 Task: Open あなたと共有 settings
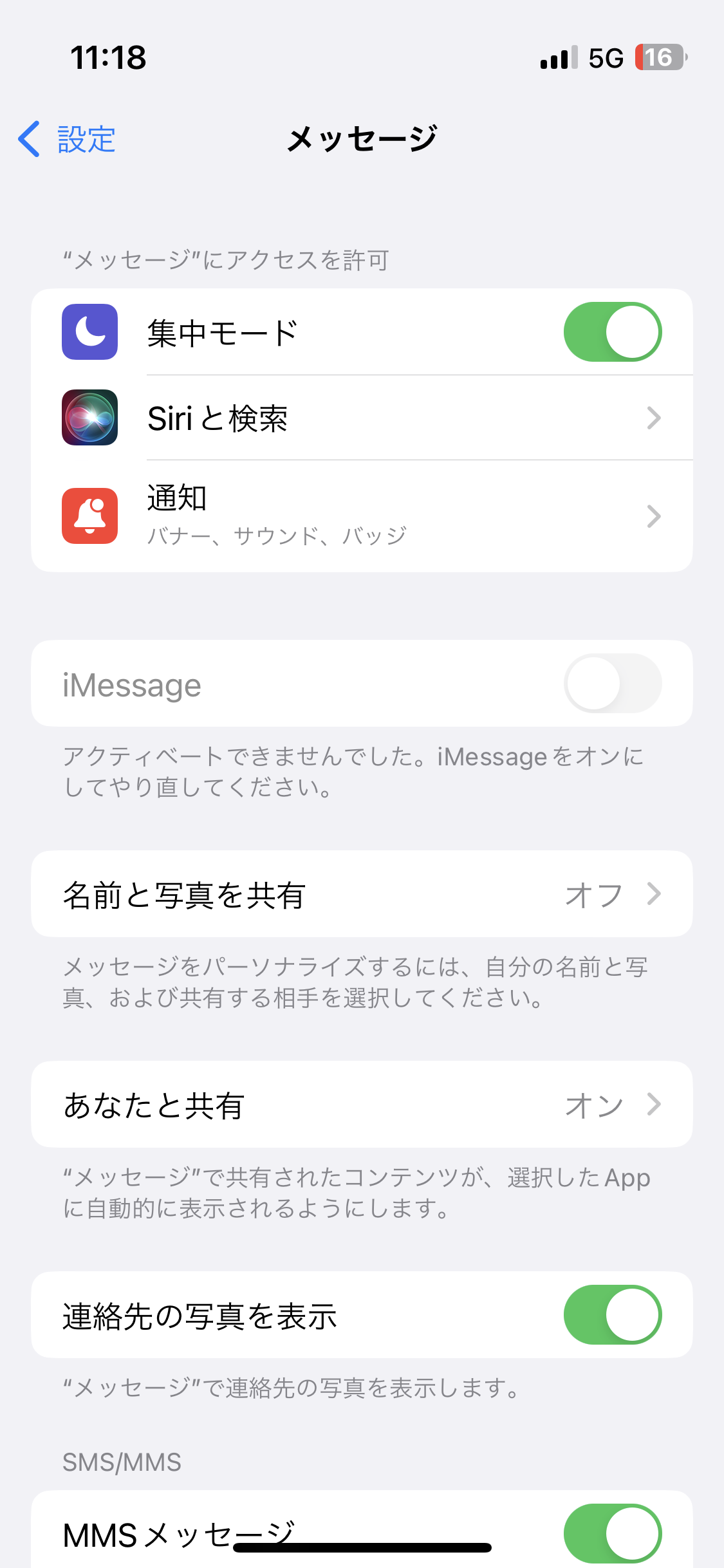click(x=362, y=1105)
